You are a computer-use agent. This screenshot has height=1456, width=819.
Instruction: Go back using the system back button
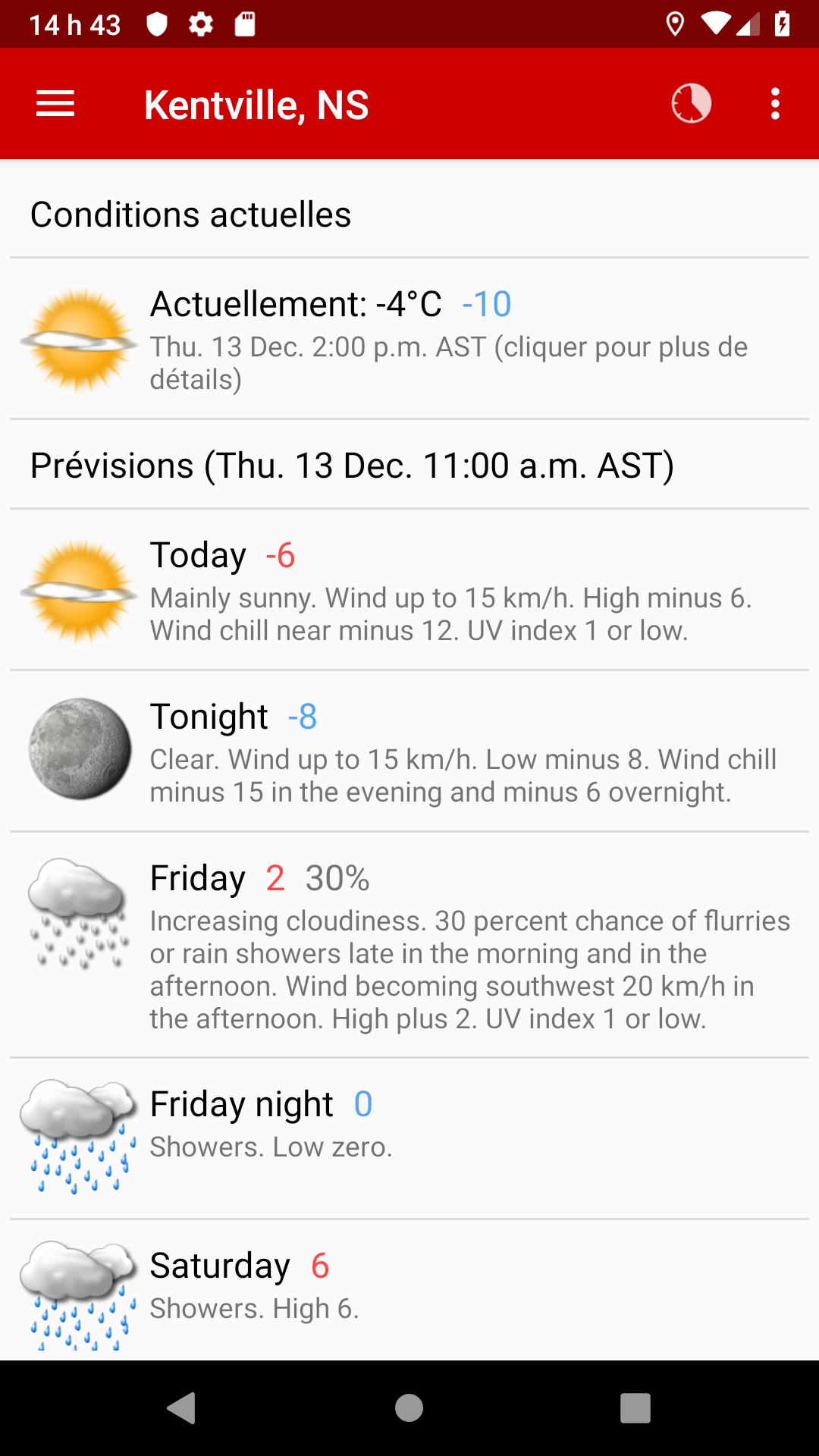click(182, 1408)
